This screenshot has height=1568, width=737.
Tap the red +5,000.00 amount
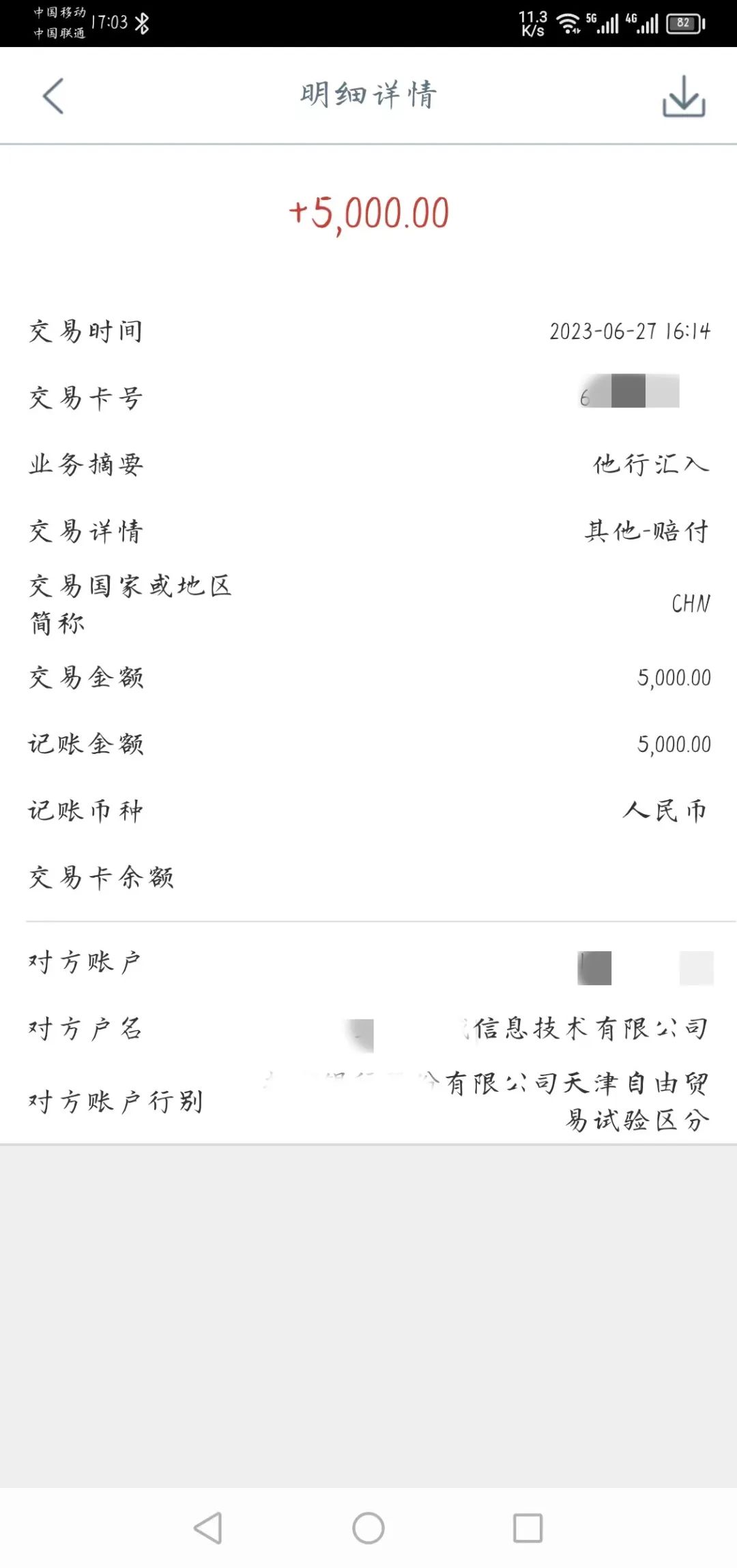pyautogui.click(x=368, y=212)
